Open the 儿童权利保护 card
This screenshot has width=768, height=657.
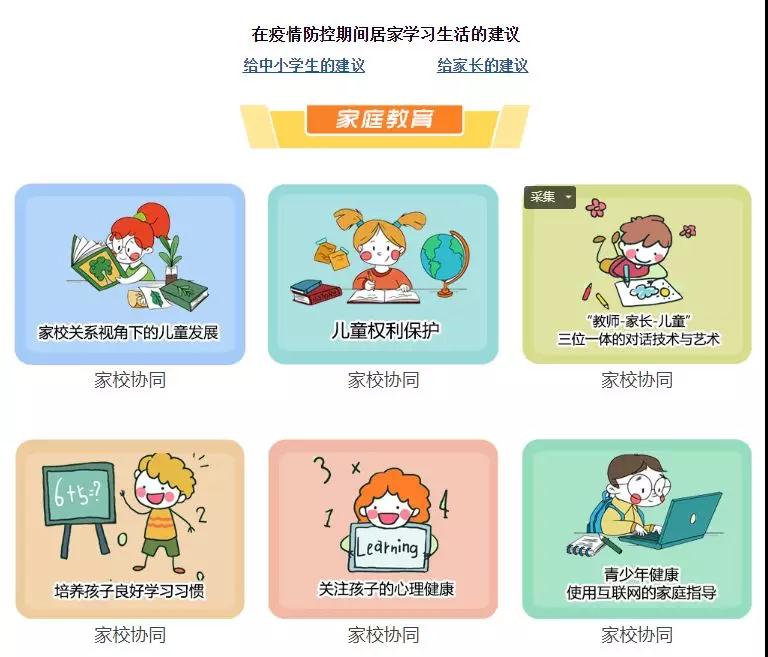pyautogui.click(x=383, y=274)
